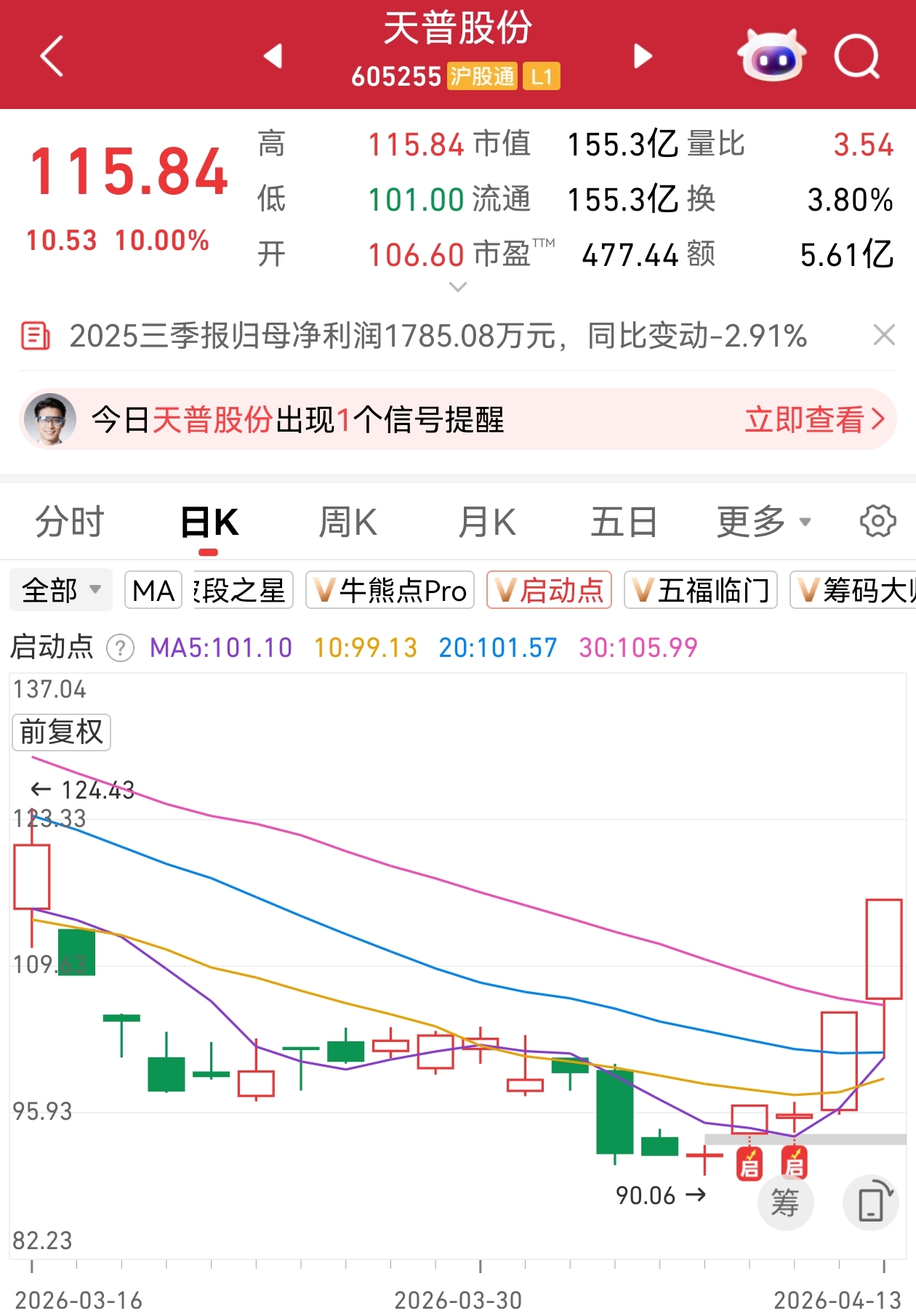Expand the quote details chevron
This screenshot has height=1316, width=916.
tap(458, 287)
